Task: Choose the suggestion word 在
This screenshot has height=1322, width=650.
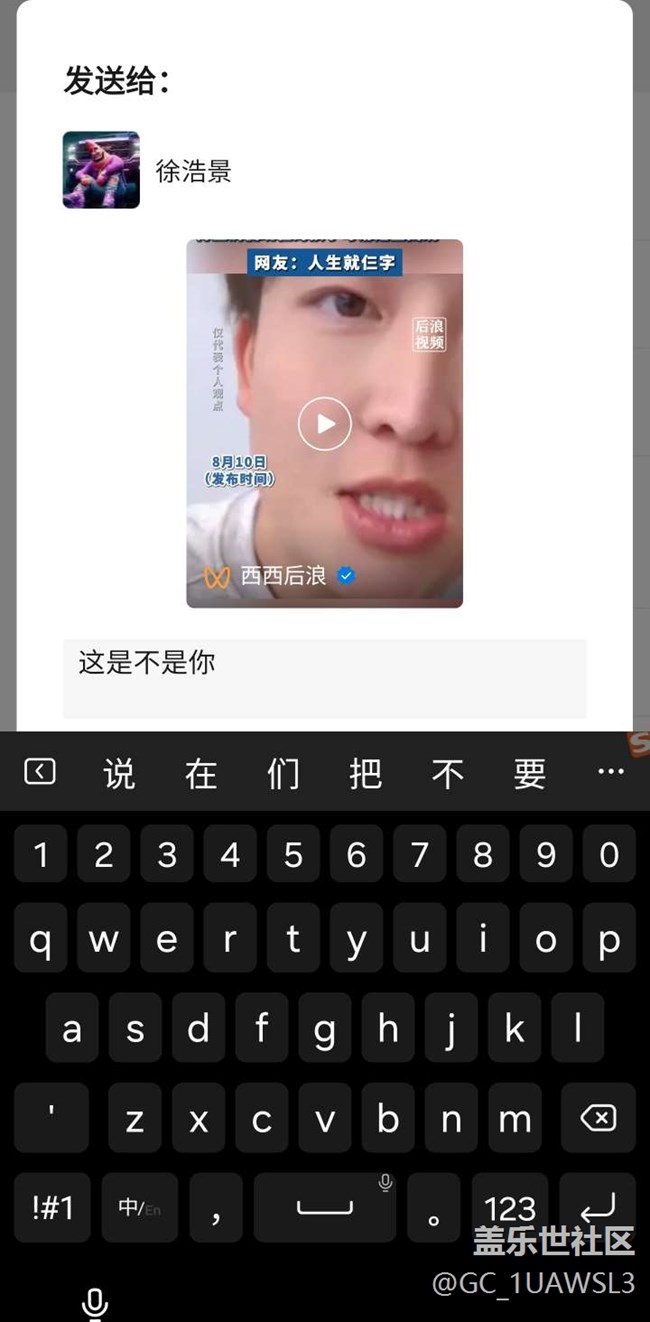Action: [201, 773]
